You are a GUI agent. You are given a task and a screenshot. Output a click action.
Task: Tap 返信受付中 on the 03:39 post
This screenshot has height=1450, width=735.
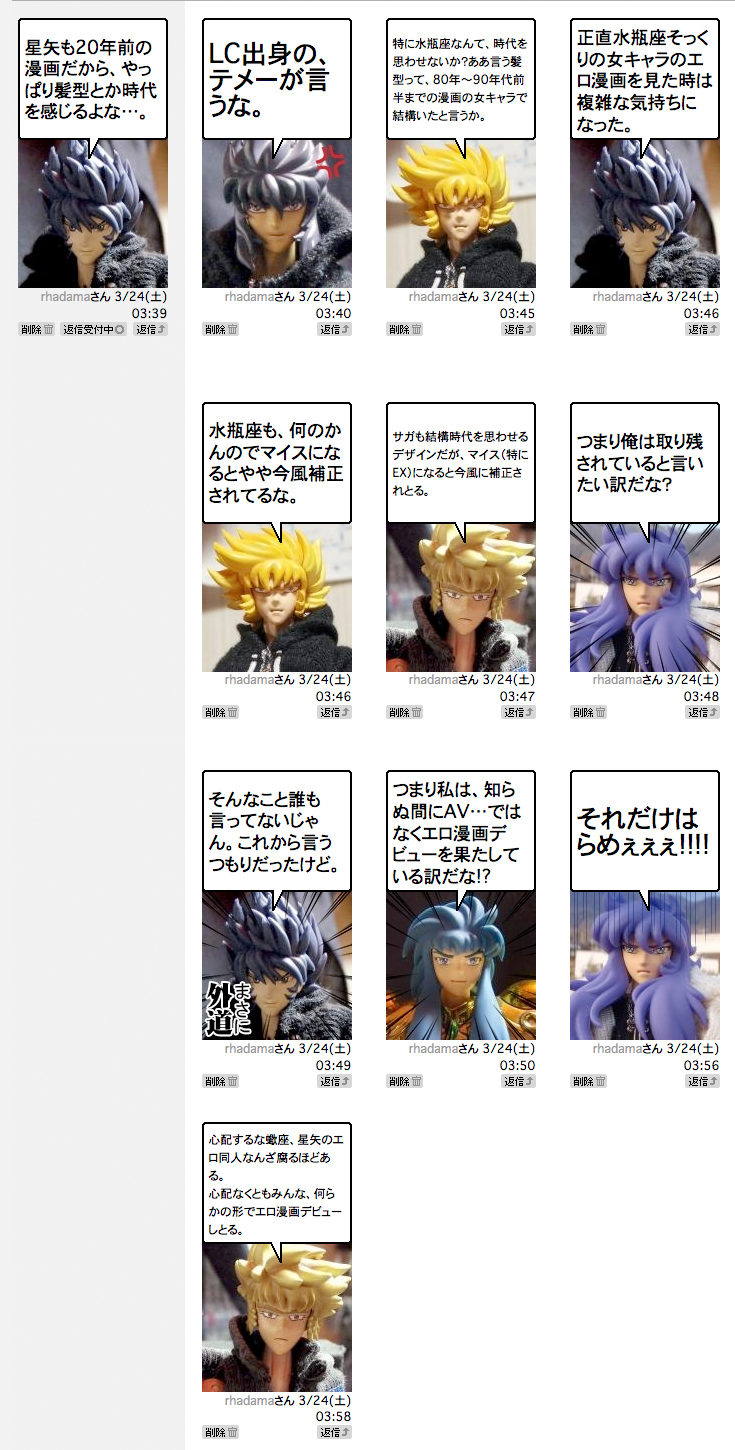coord(94,329)
